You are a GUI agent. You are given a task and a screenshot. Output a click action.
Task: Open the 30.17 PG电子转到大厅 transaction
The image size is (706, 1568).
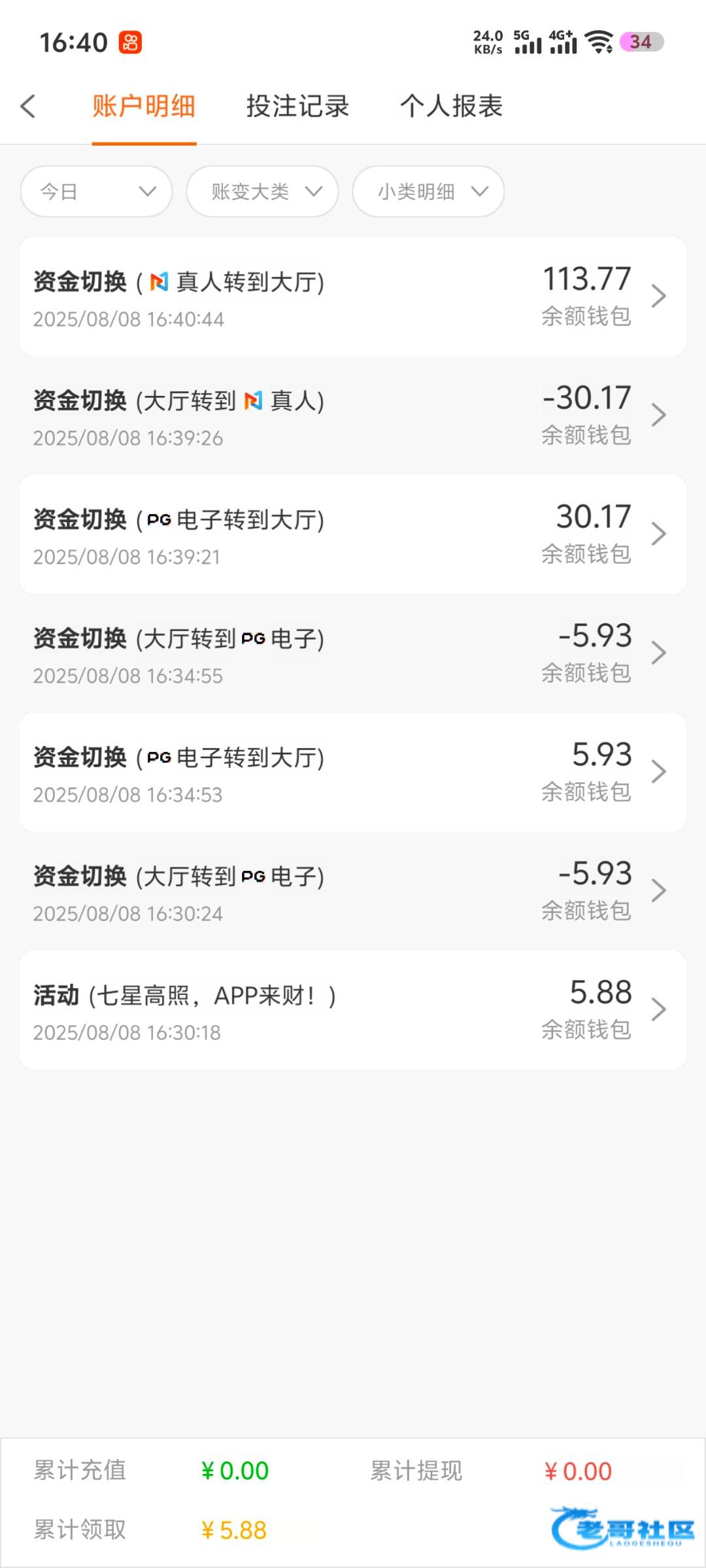(x=353, y=534)
